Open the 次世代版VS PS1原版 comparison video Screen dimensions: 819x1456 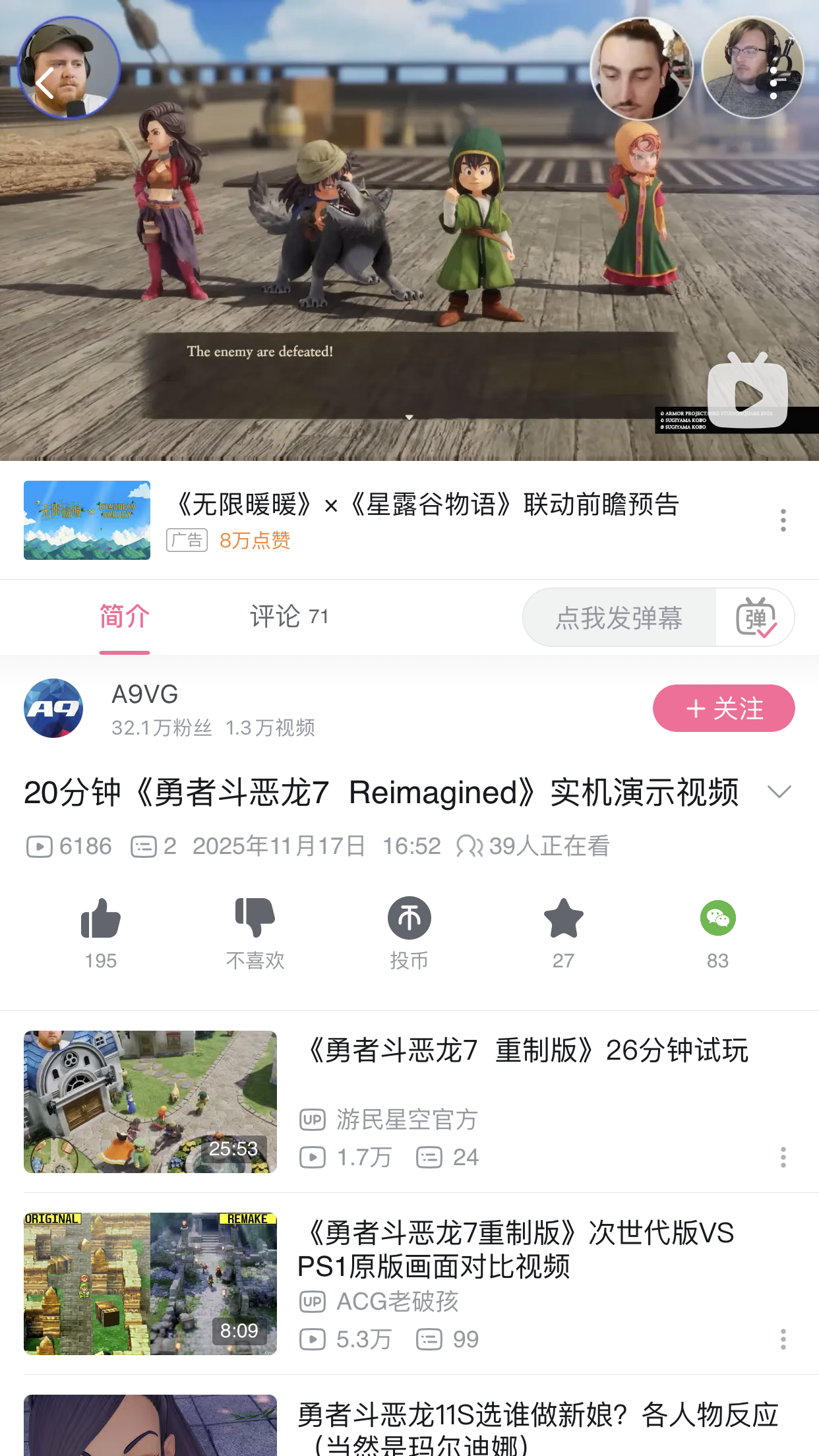coord(516,1249)
